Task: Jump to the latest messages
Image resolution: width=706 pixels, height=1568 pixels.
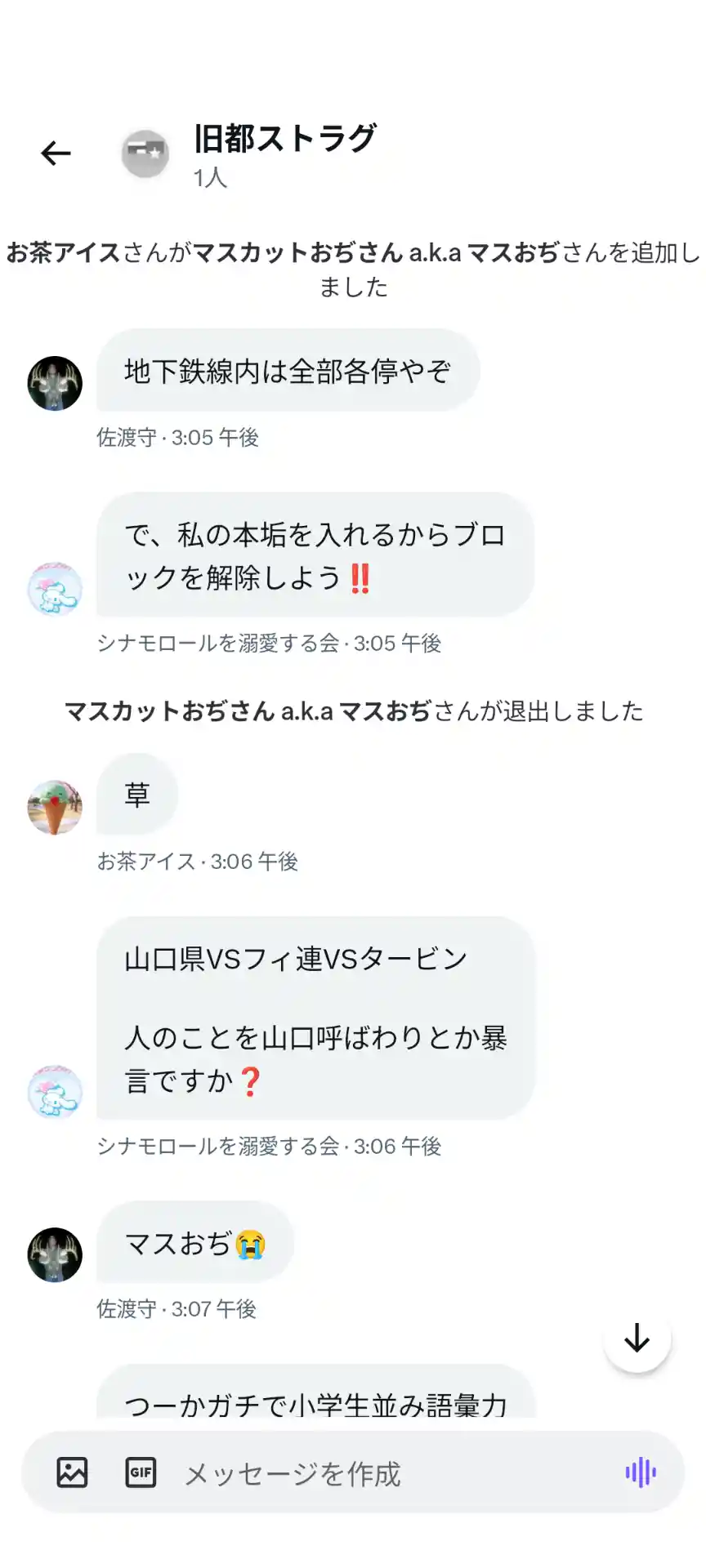Action: point(637,1339)
